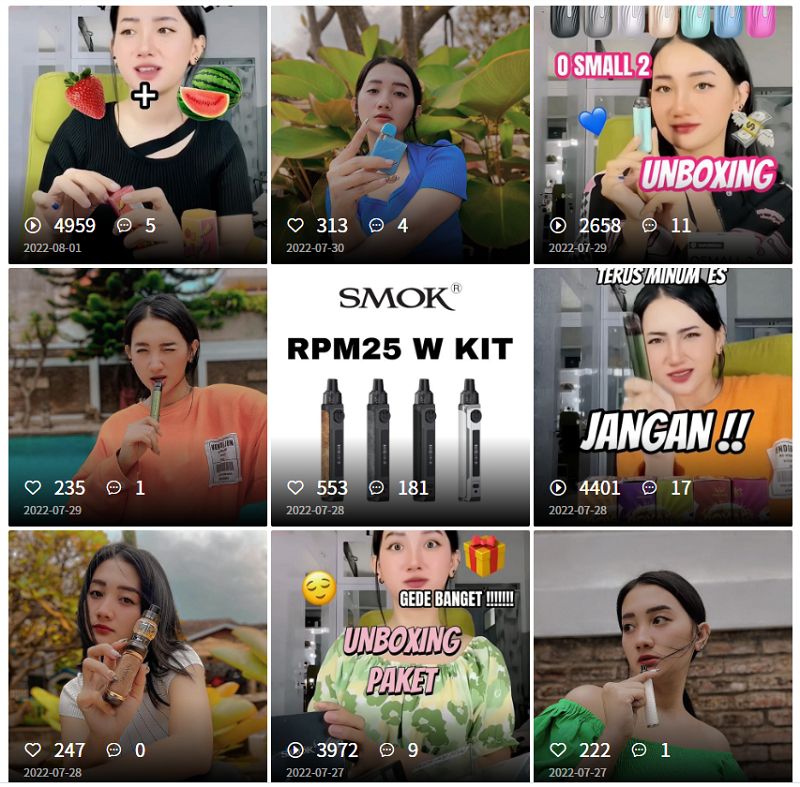
Task: Play the O SMALL 2 UNBOXING video
Action: pyautogui.click(x=662, y=134)
